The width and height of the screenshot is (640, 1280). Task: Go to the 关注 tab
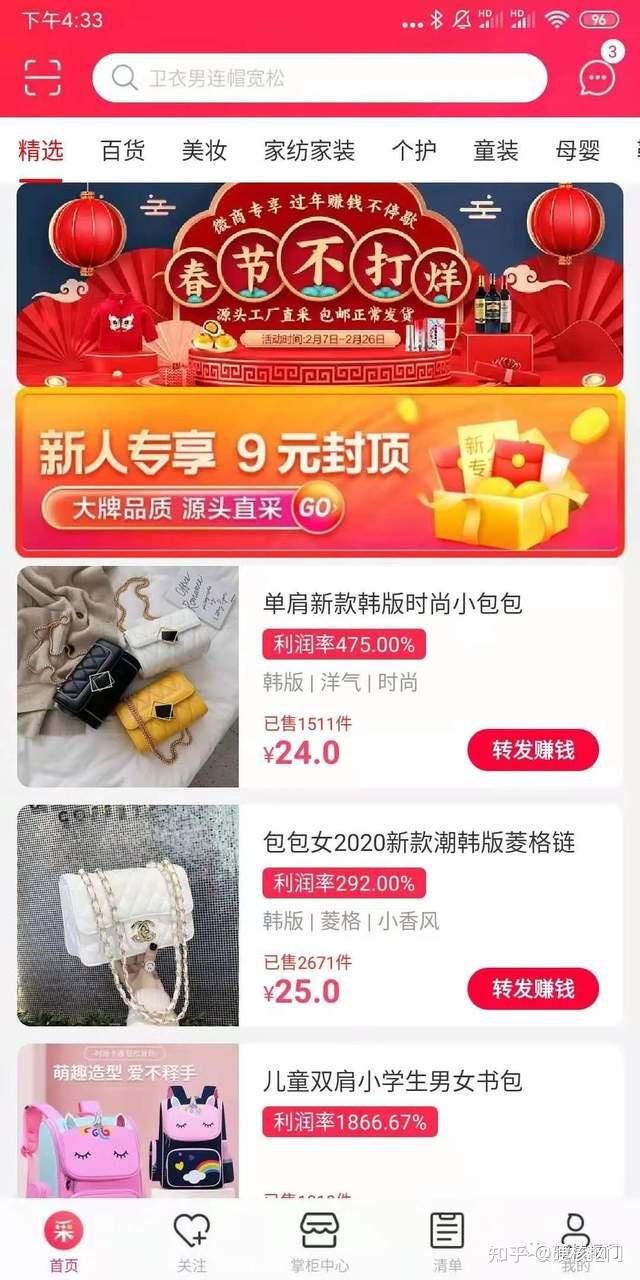tap(191, 1242)
